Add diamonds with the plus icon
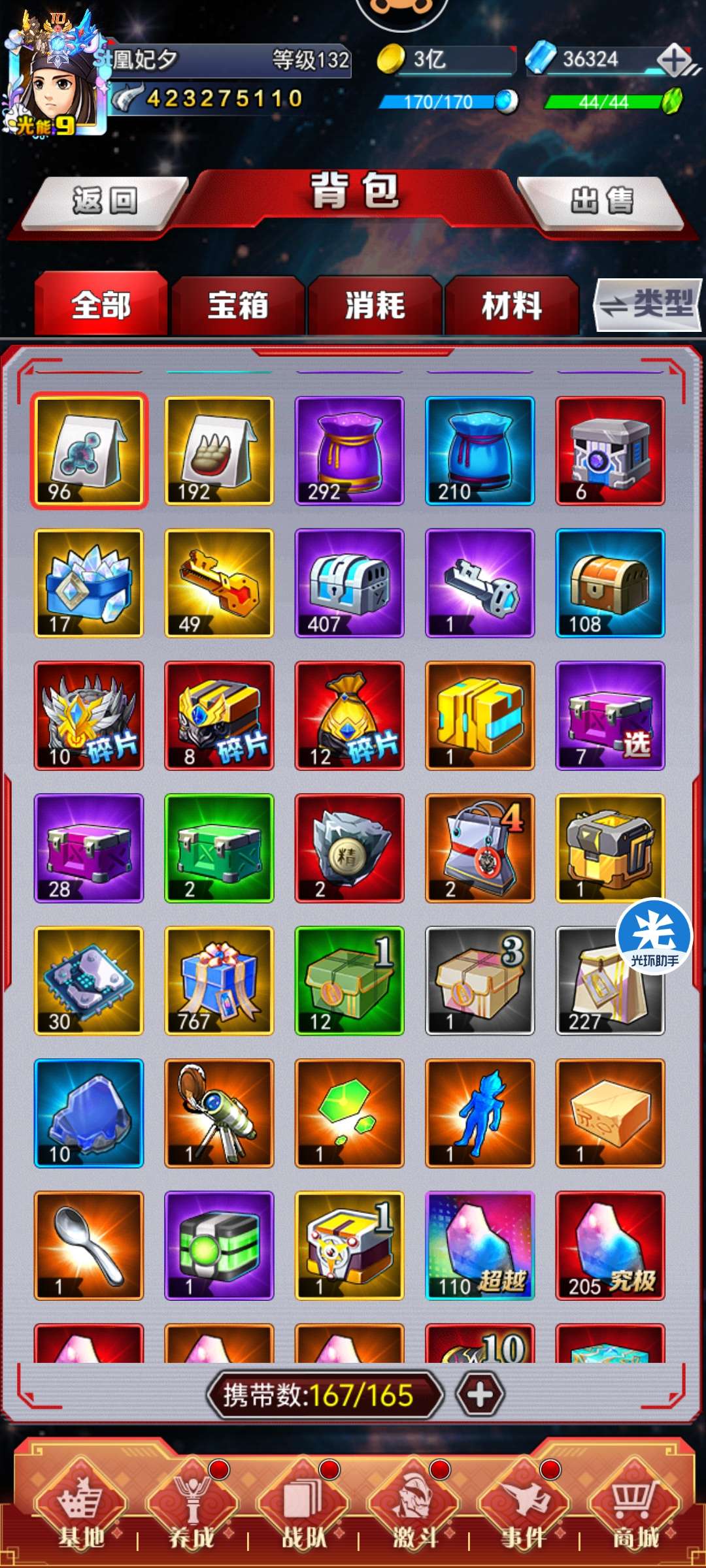Viewport: 706px width, 1568px height. pyautogui.click(x=673, y=61)
